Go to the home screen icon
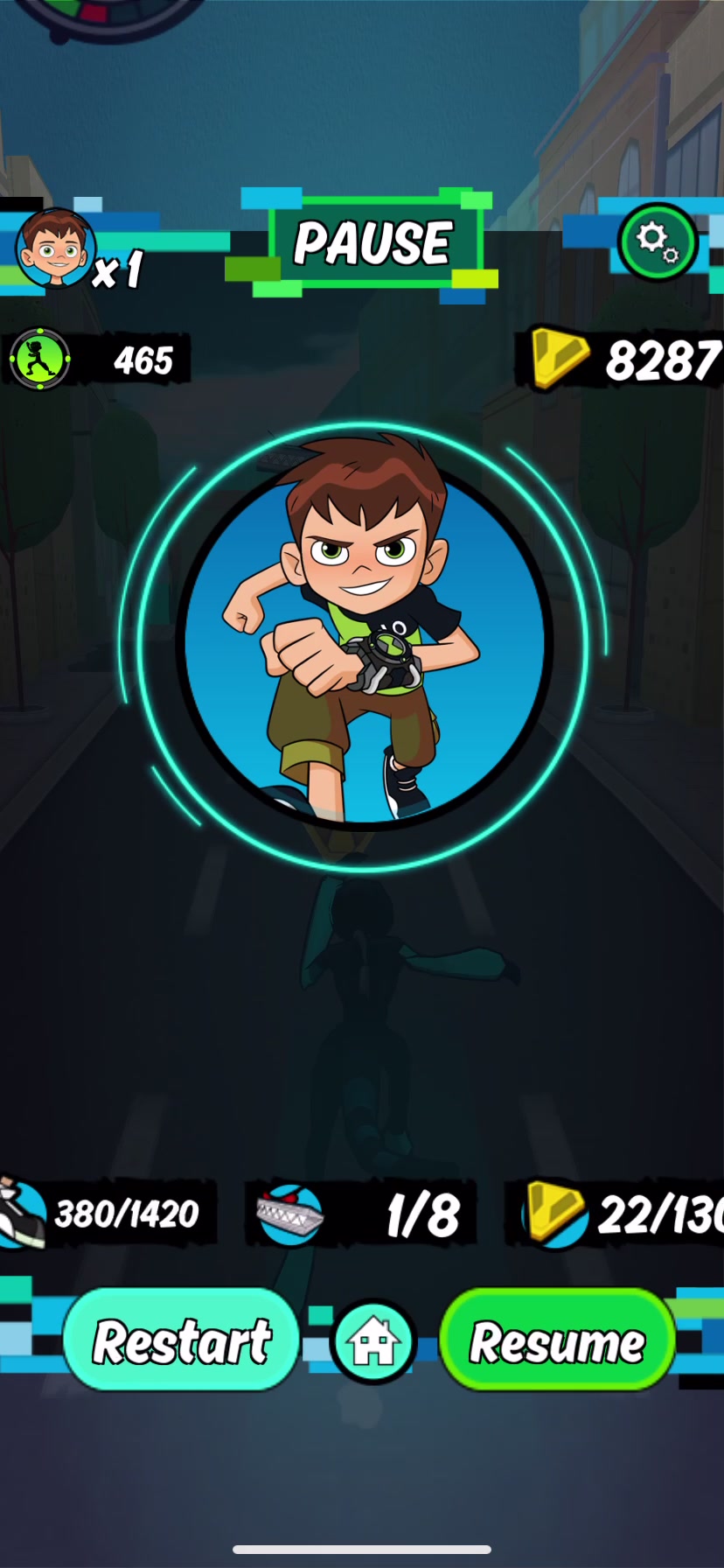The width and height of the screenshot is (724, 1568). pyautogui.click(x=374, y=1341)
